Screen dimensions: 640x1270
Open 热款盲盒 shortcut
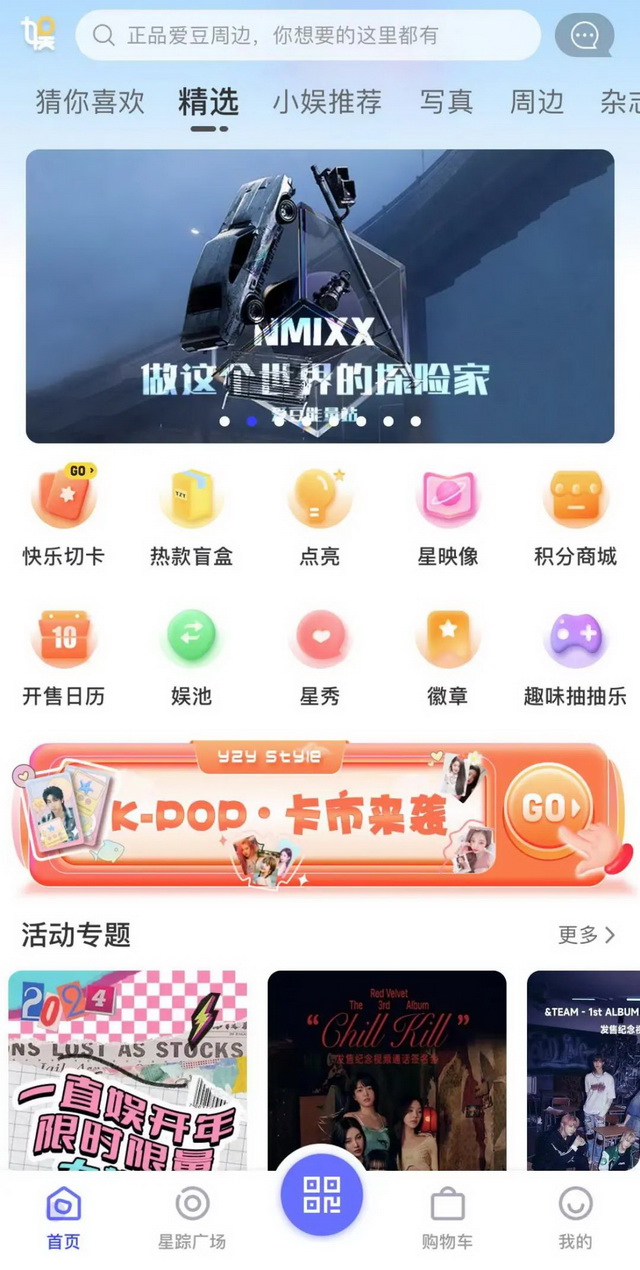pos(191,516)
